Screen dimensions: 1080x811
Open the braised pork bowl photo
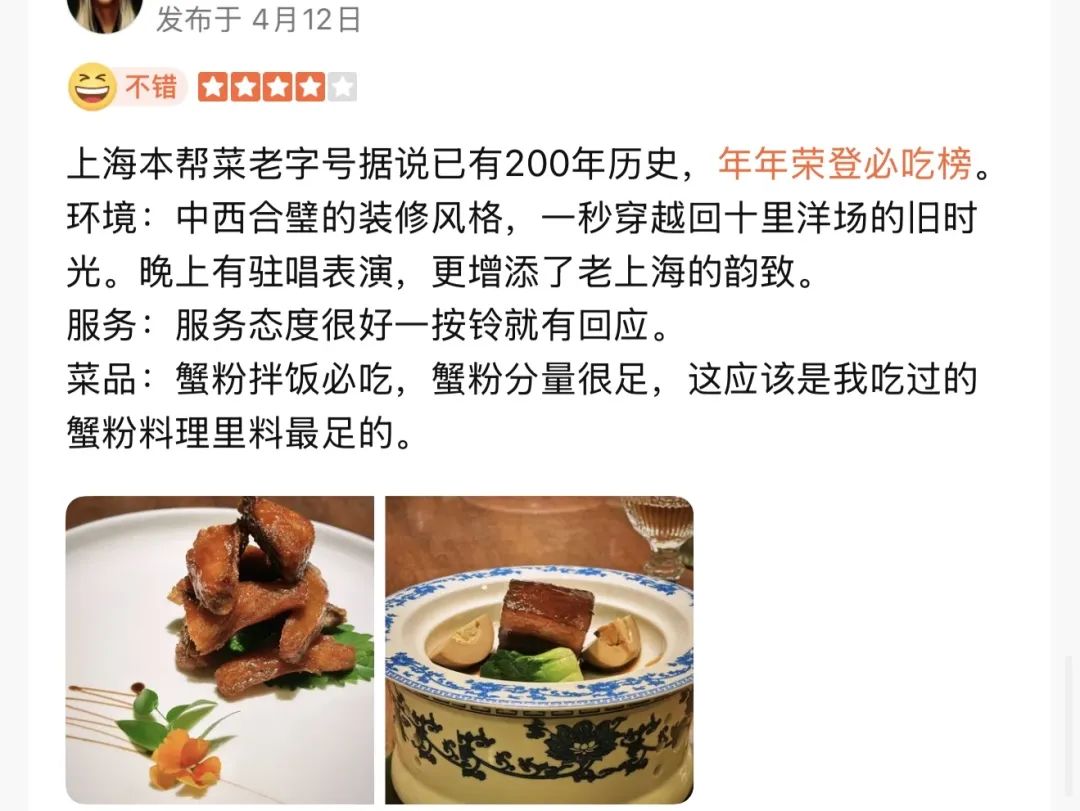[539, 650]
